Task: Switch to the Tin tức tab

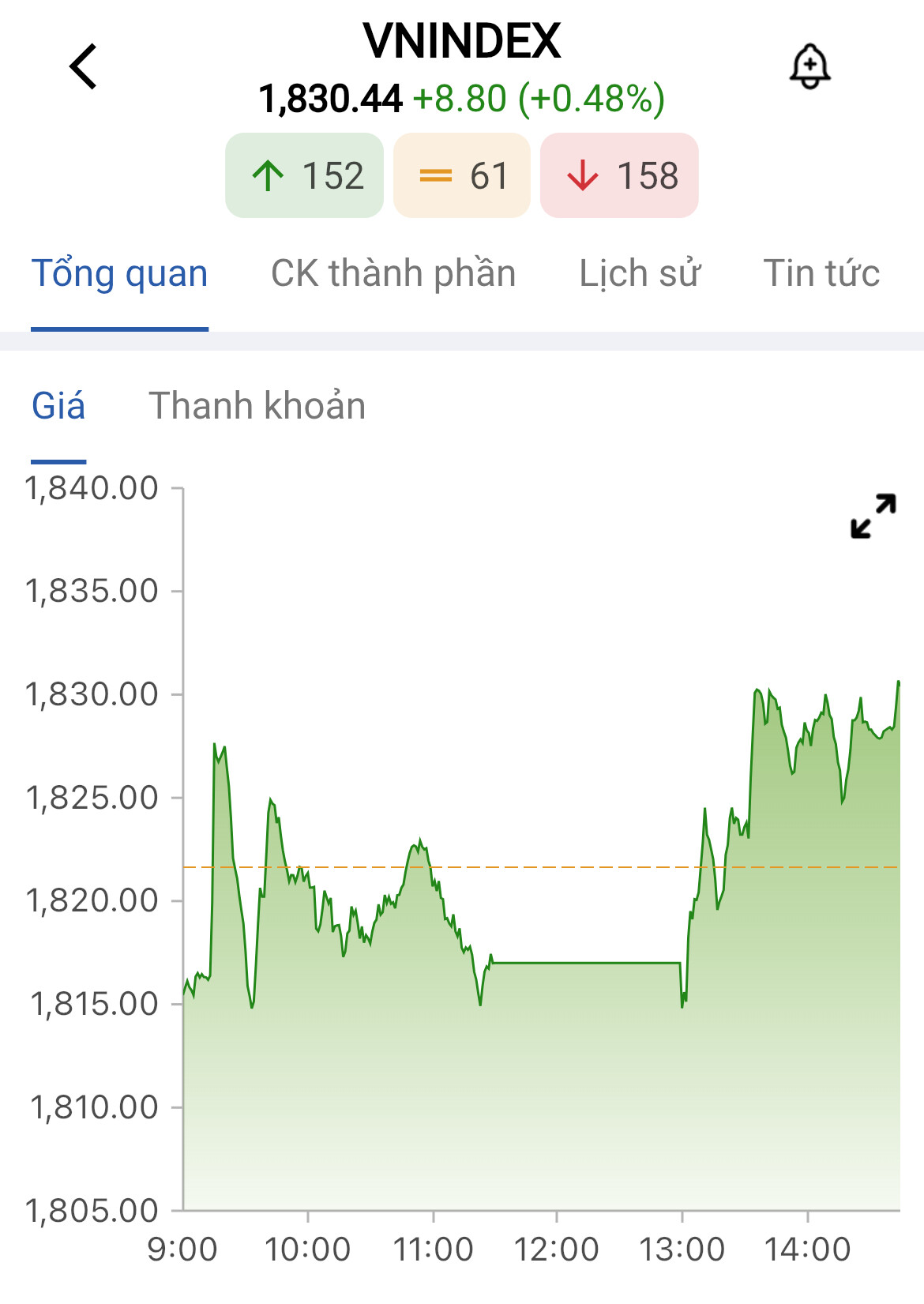Action: [821, 274]
